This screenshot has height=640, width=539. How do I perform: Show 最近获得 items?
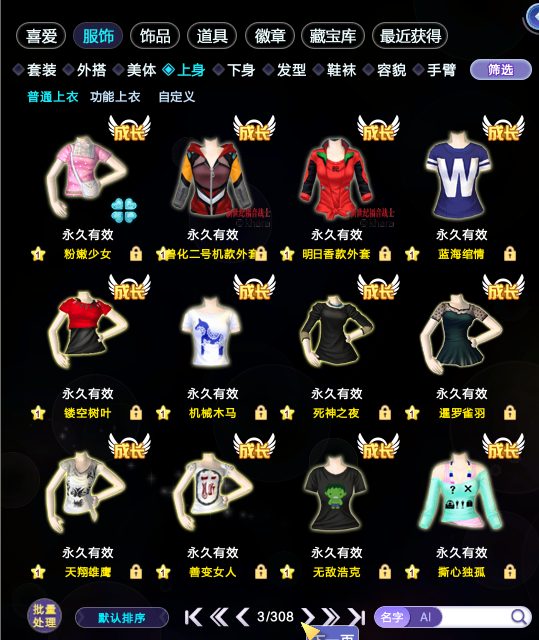tap(410, 36)
